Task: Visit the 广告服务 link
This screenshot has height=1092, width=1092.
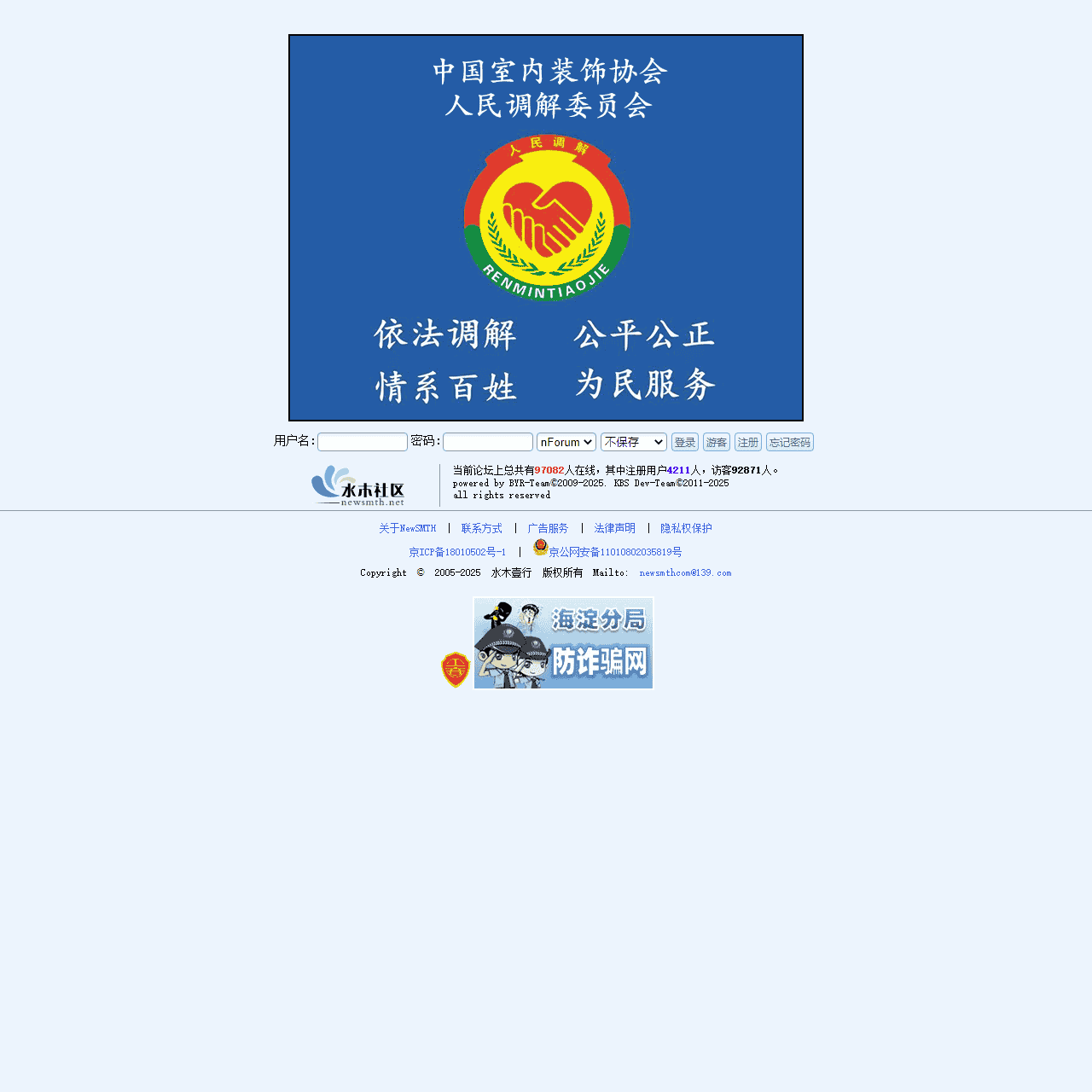Action: tap(548, 529)
